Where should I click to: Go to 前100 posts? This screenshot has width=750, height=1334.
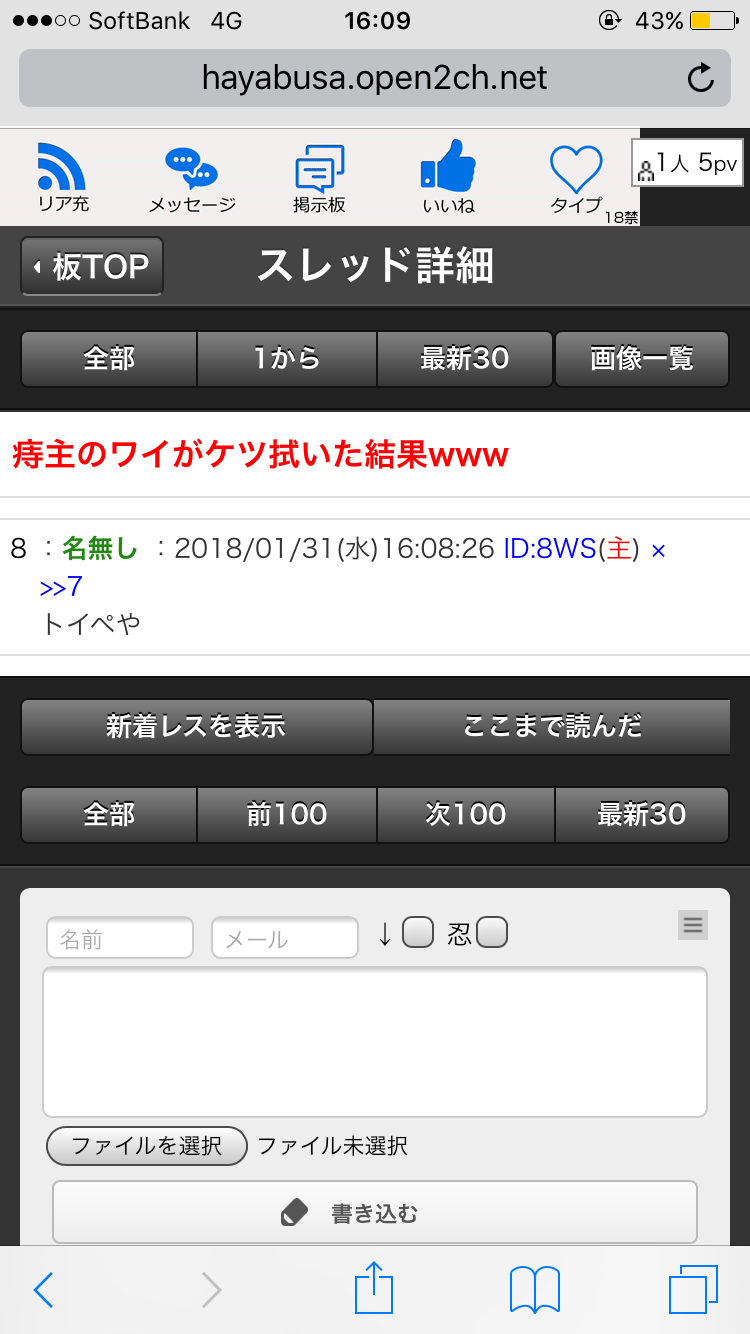point(286,814)
